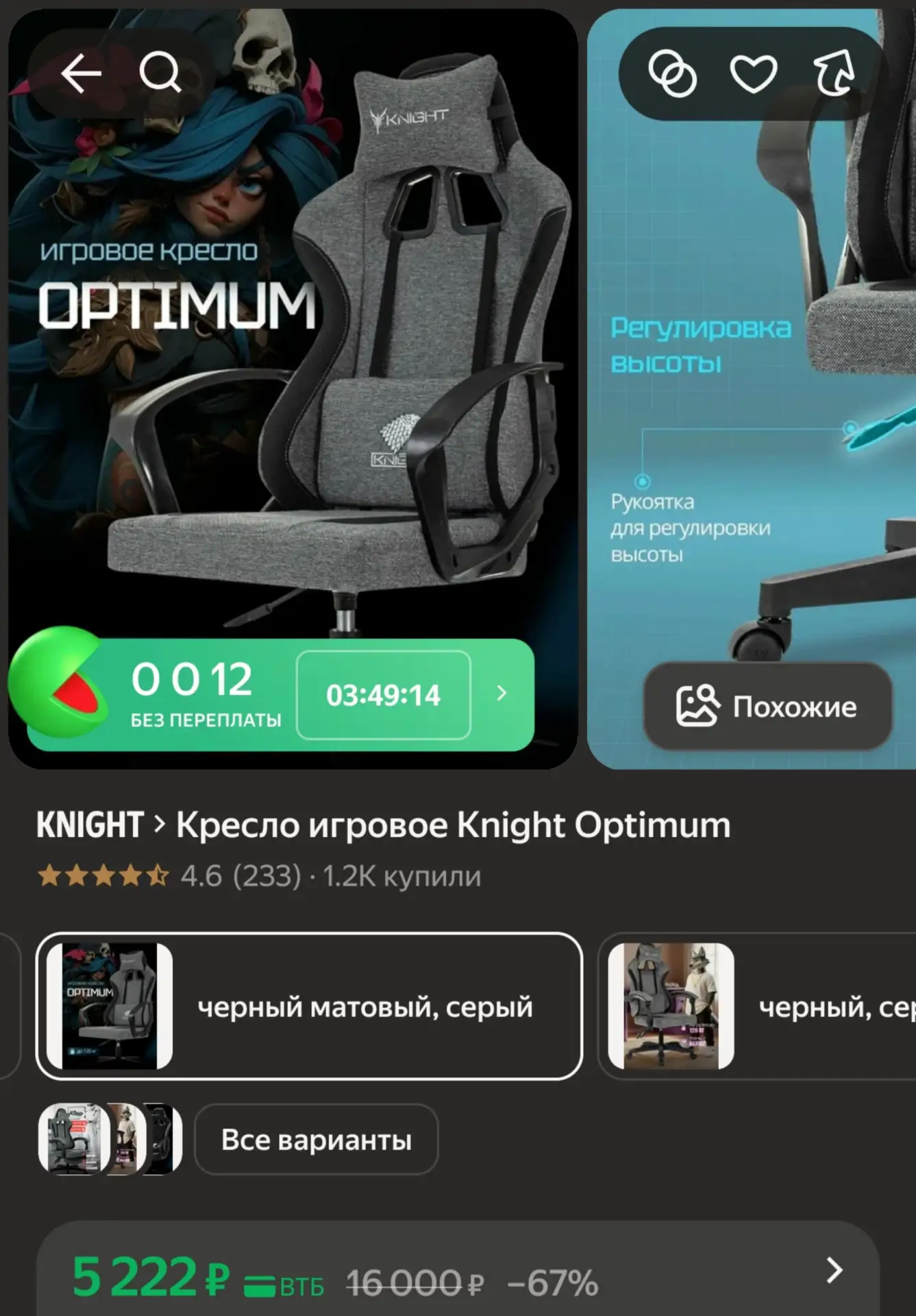Choose the second черный, серый color variant
Screen dimensions: 916x1316
pos(757,1006)
